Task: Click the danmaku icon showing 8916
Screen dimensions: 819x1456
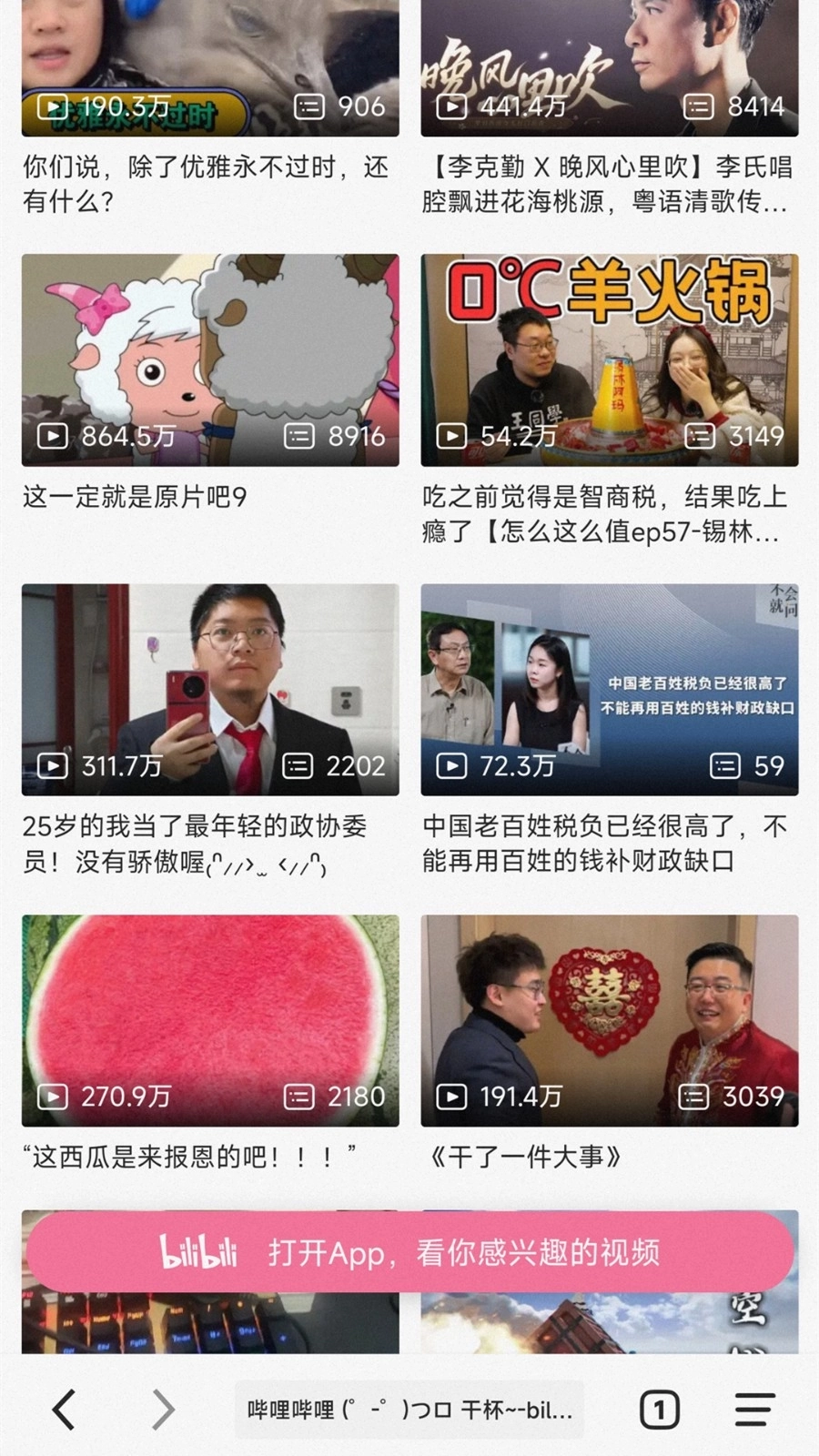Action: point(298,436)
